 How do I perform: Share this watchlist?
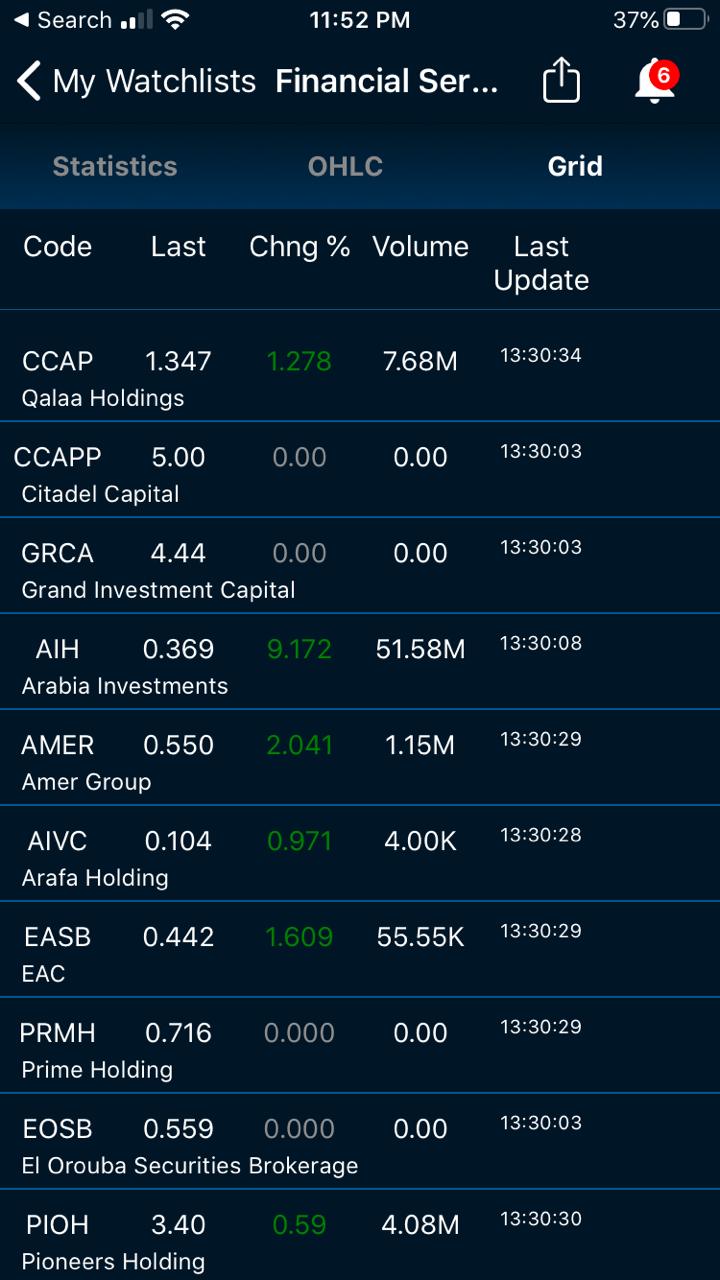561,81
